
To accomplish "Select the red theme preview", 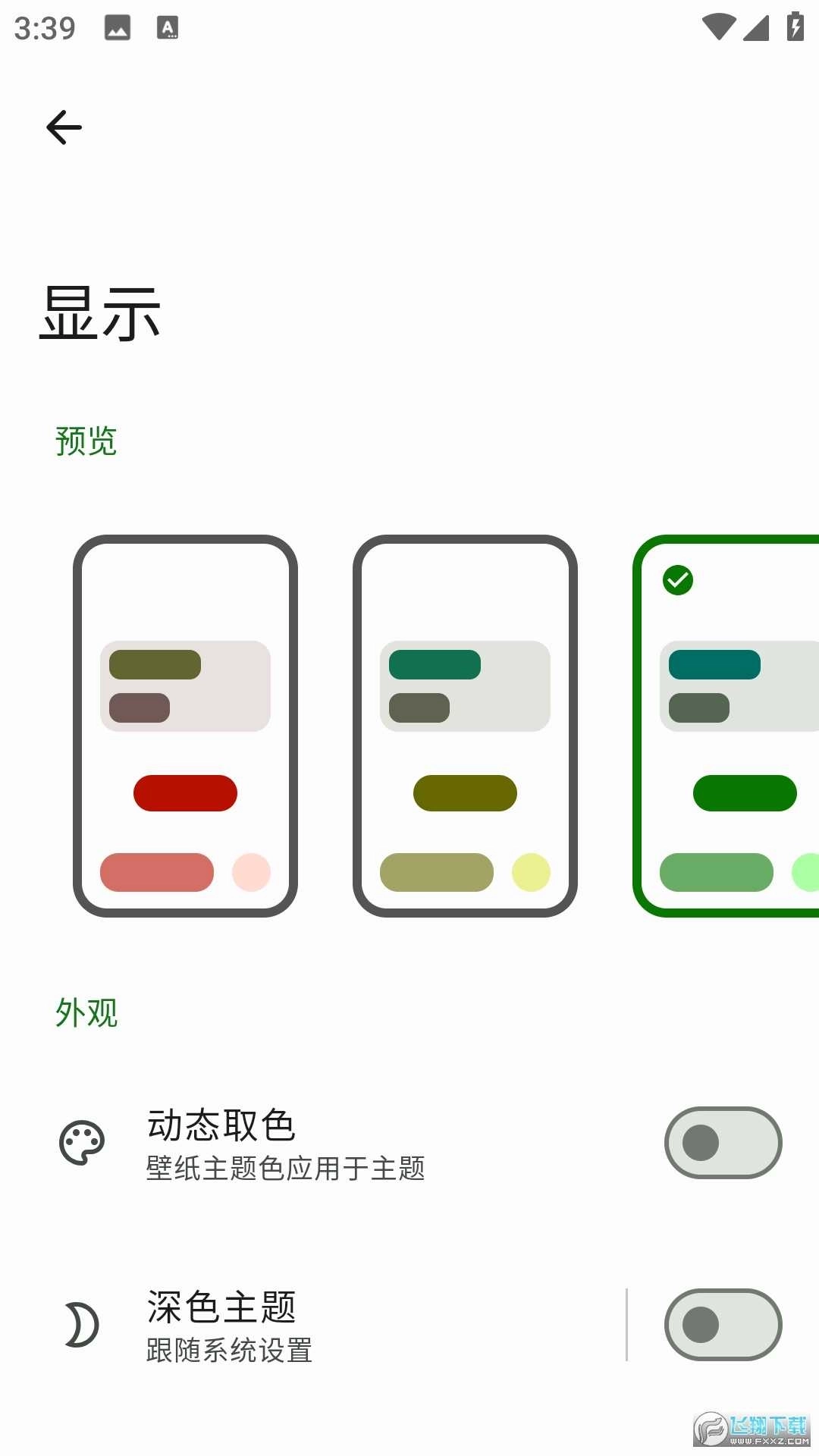I will (x=185, y=726).
